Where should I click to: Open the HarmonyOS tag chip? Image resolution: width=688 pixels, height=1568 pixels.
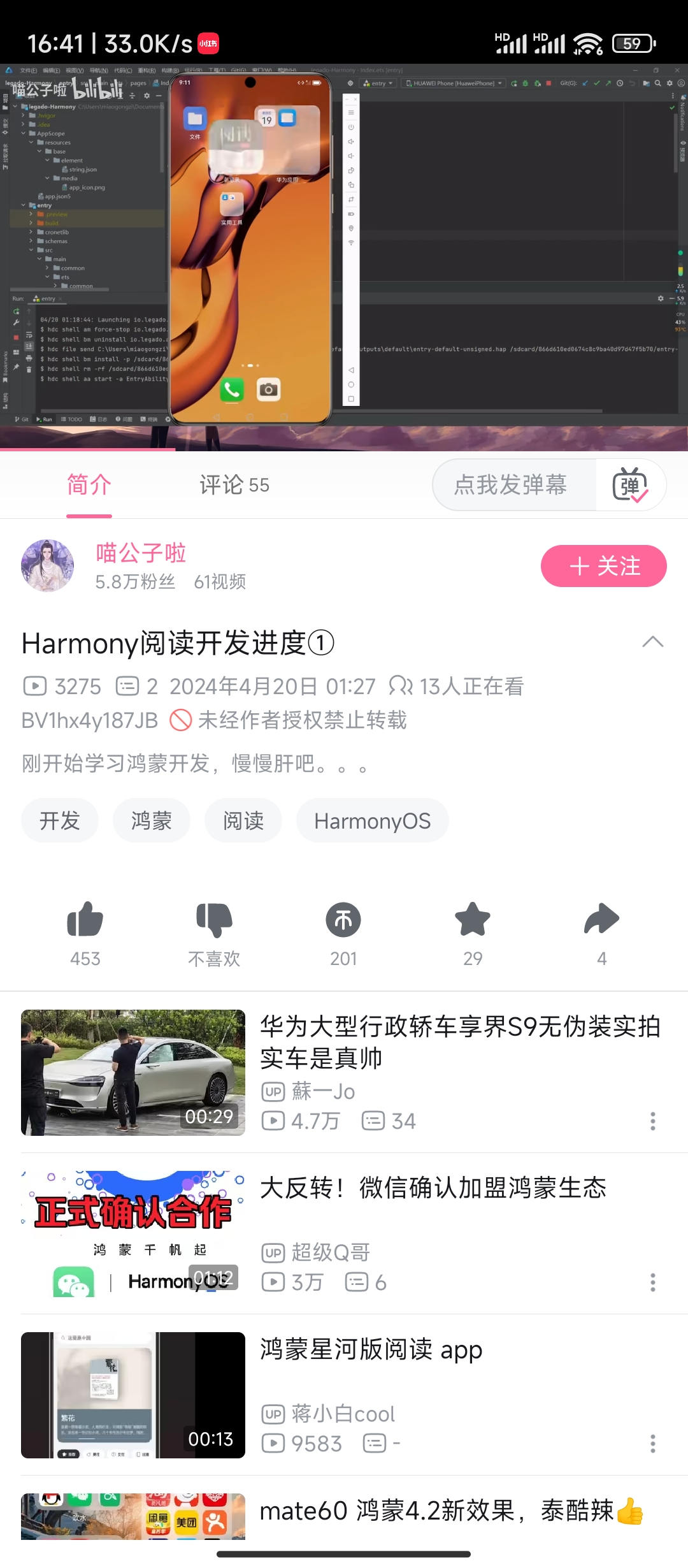372,821
